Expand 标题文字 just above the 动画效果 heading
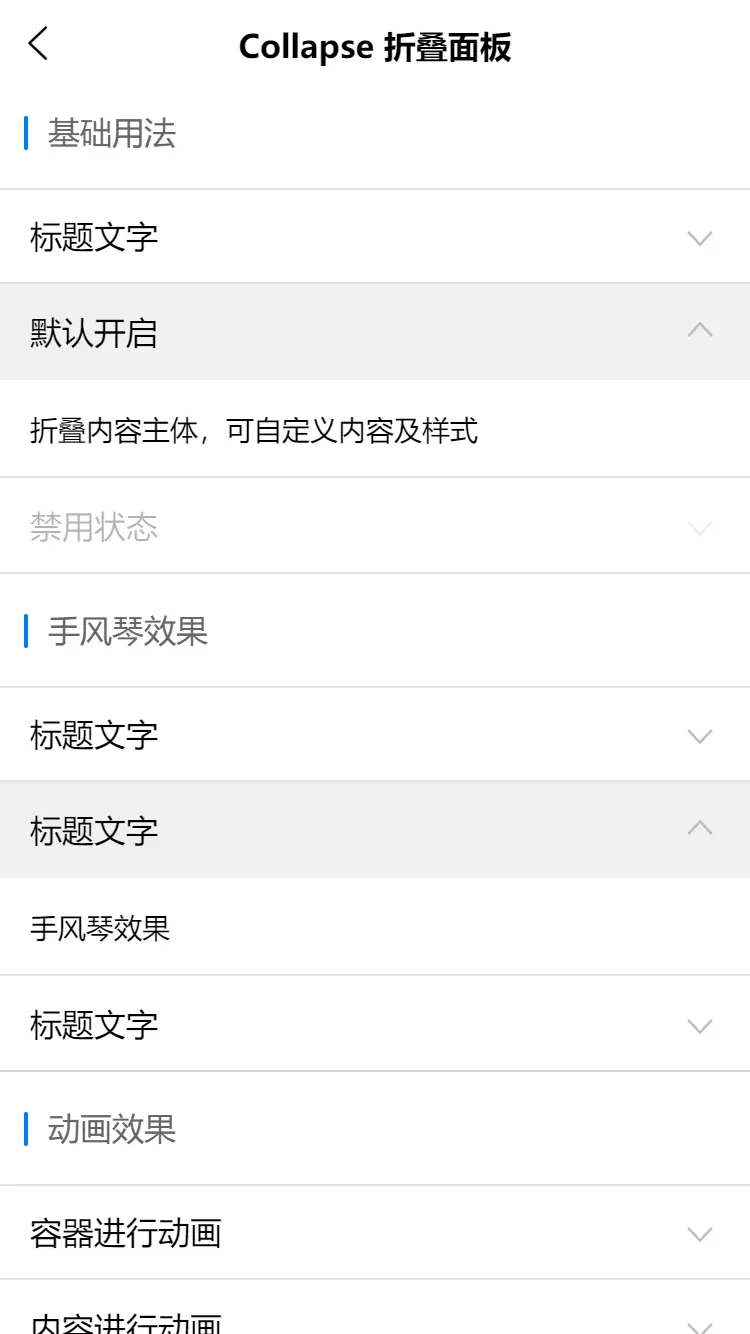The height and width of the screenshot is (1334, 750). pos(374,1024)
